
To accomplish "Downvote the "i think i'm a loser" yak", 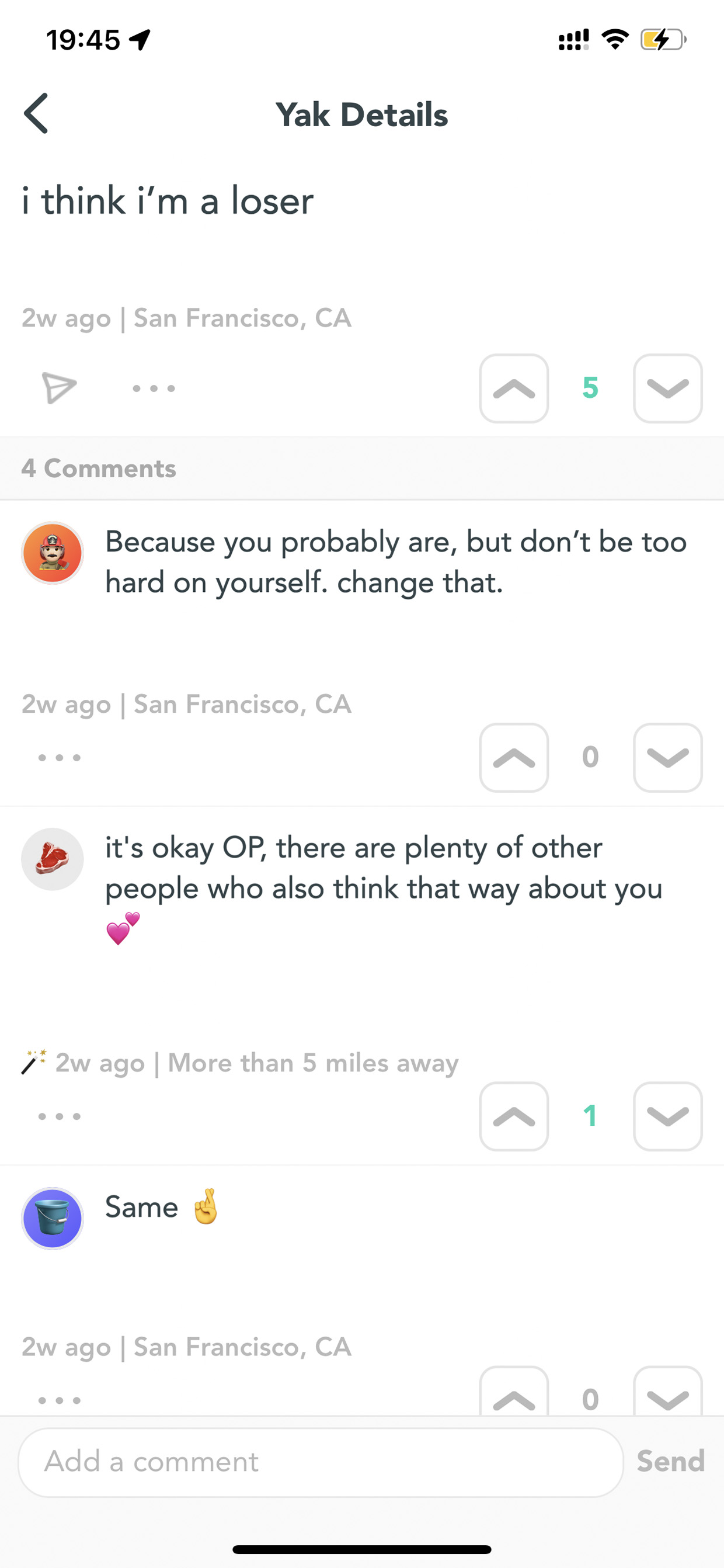I will pos(667,388).
